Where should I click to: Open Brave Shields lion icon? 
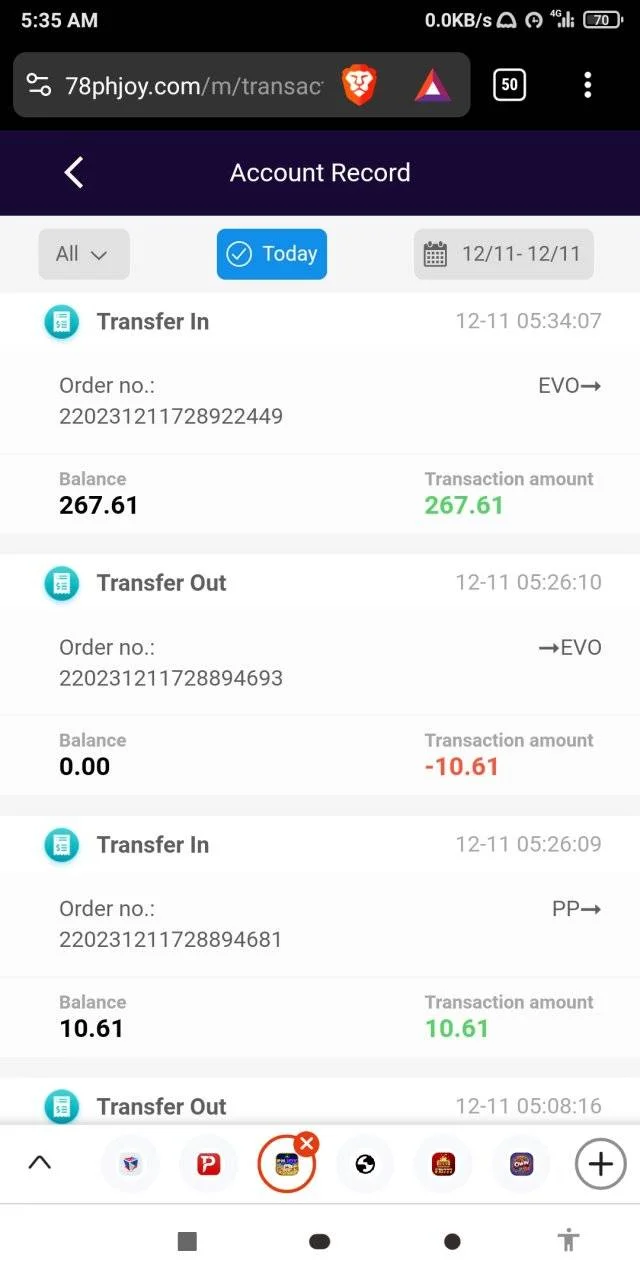click(x=359, y=86)
